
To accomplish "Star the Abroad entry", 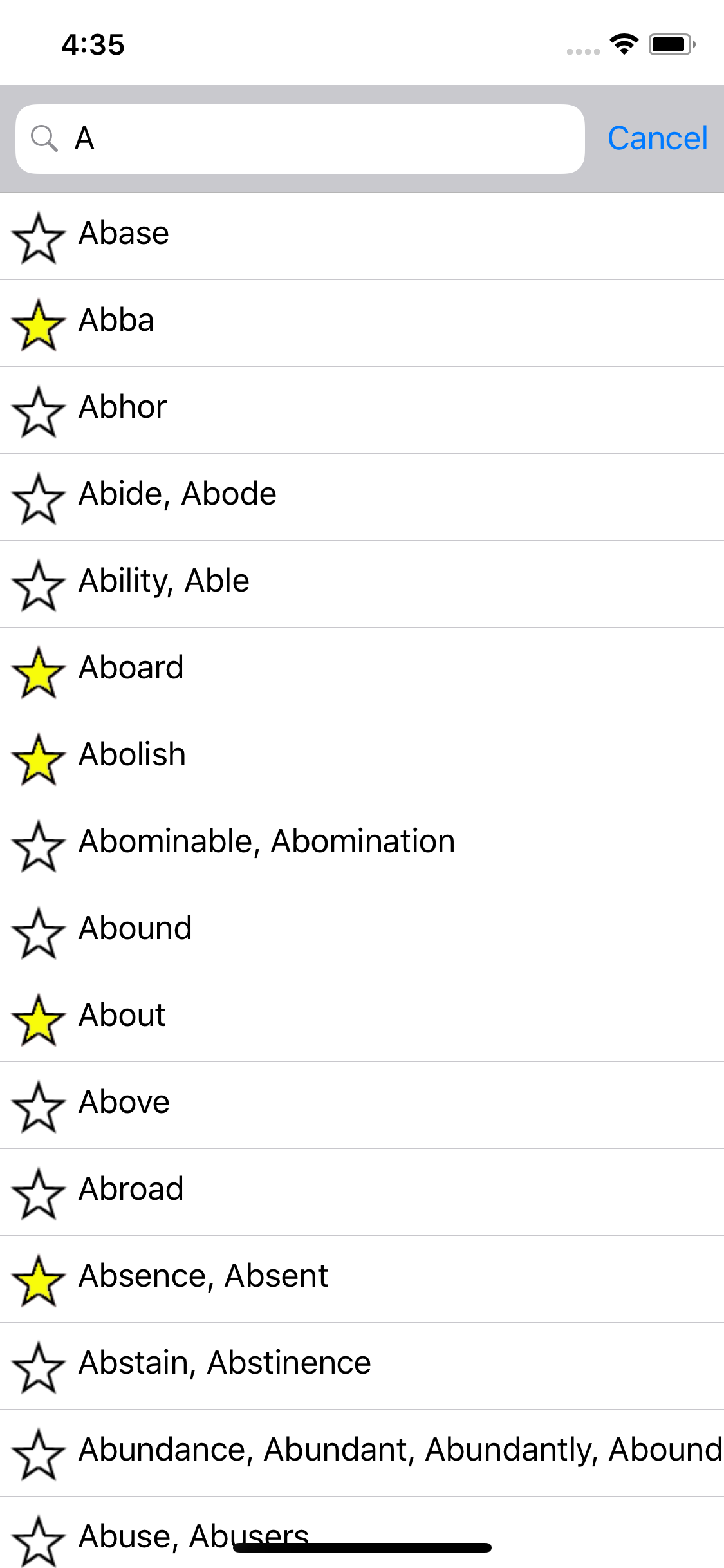I will click(x=39, y=1193).
